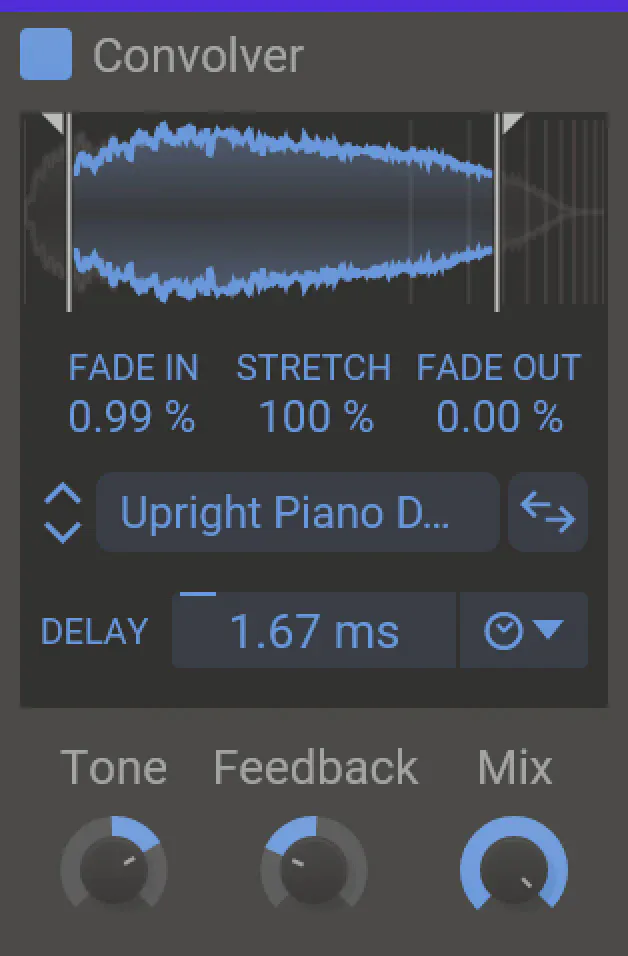The height and width of the screenshot is (956, 628).
Task: Open the Upright Piano impulse selector
Action: (297, 512)
